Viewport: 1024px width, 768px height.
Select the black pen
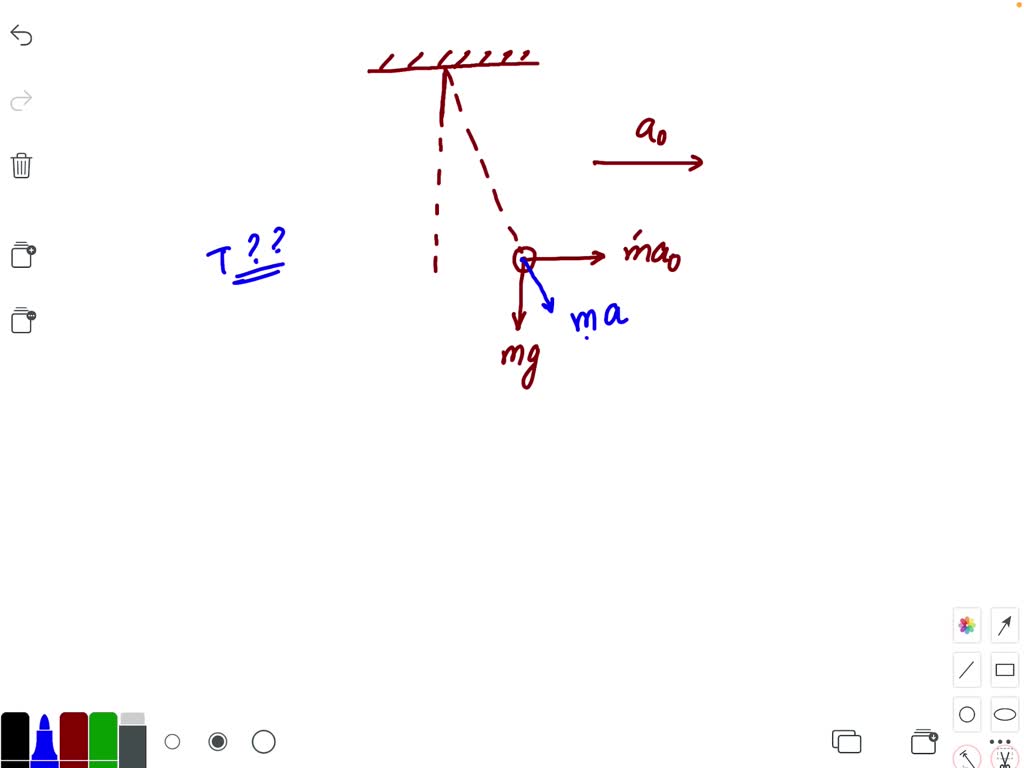[15, 740]
